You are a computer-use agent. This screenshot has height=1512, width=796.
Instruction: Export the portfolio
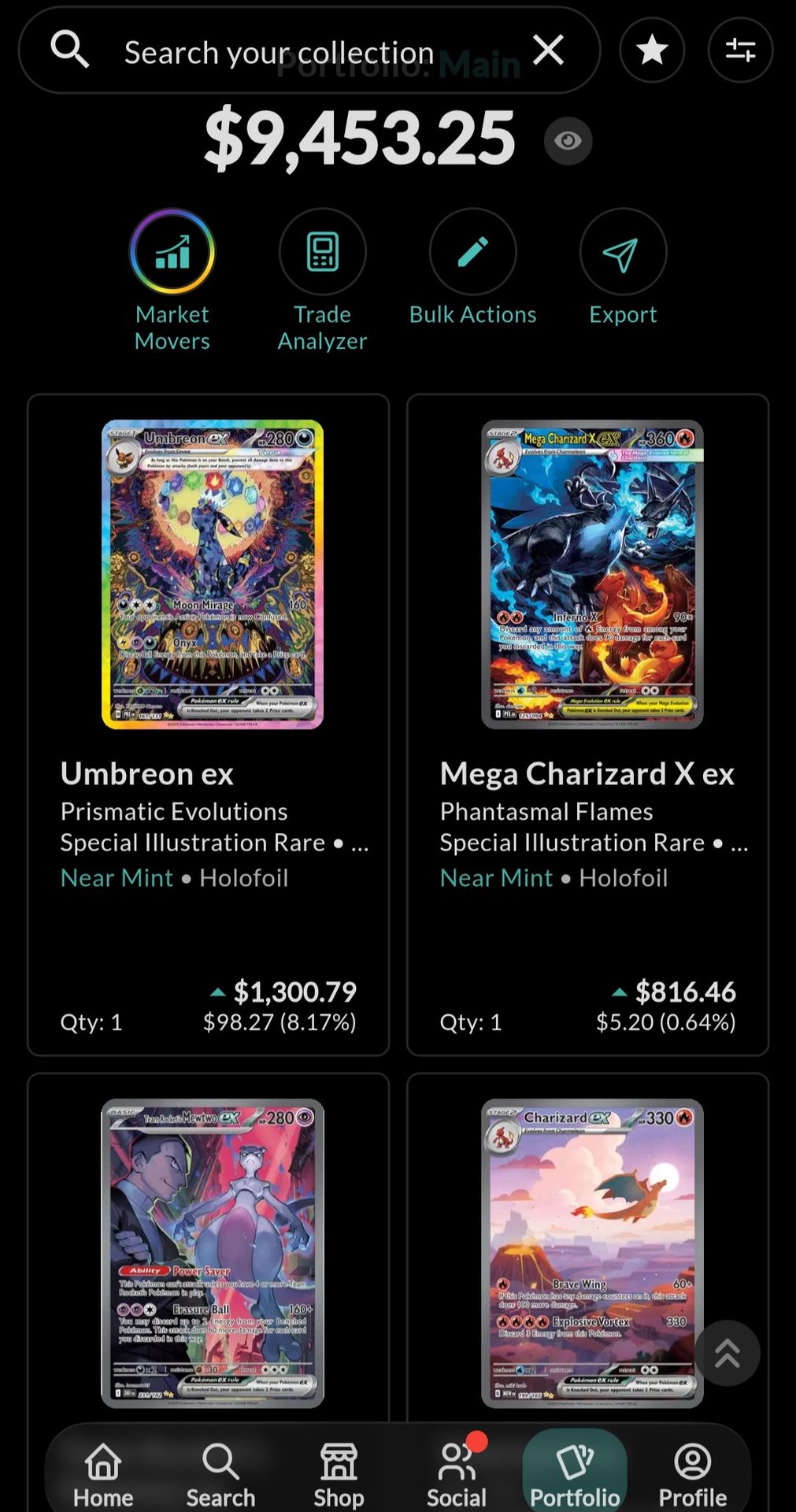click(x=623, y=252)
